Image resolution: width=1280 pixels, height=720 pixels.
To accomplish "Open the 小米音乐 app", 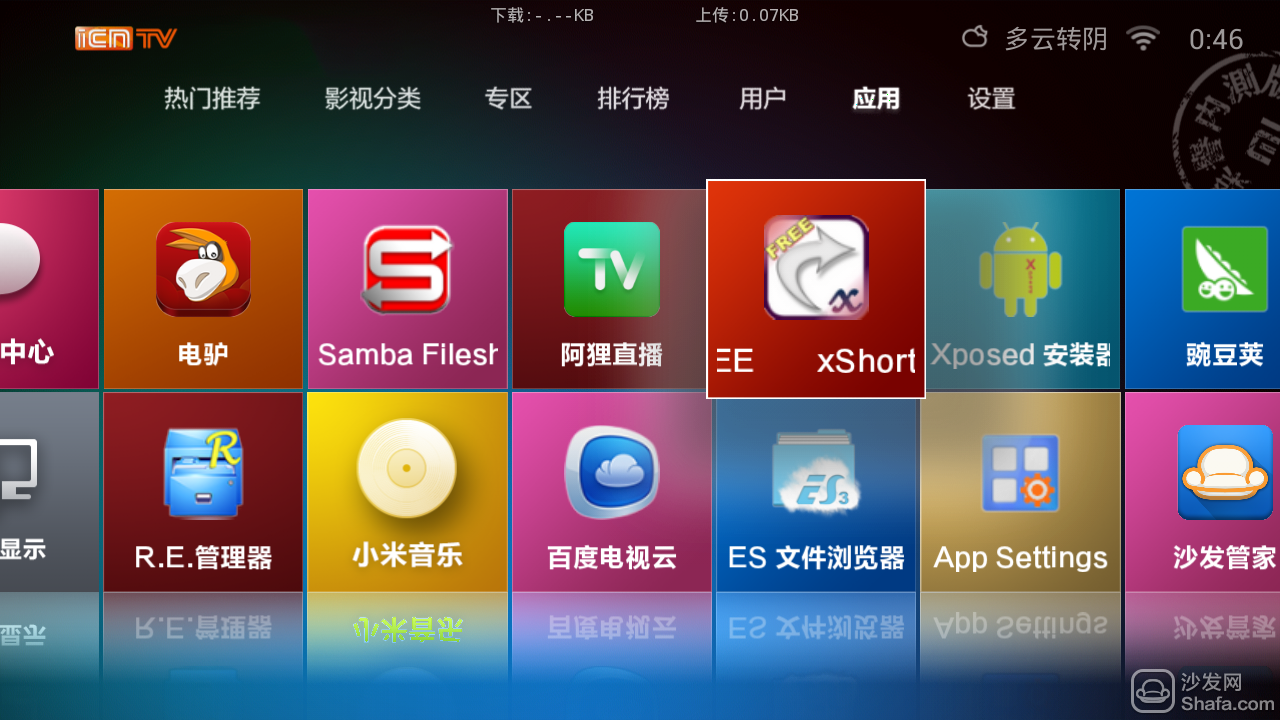I will click(x=407, y=491).
